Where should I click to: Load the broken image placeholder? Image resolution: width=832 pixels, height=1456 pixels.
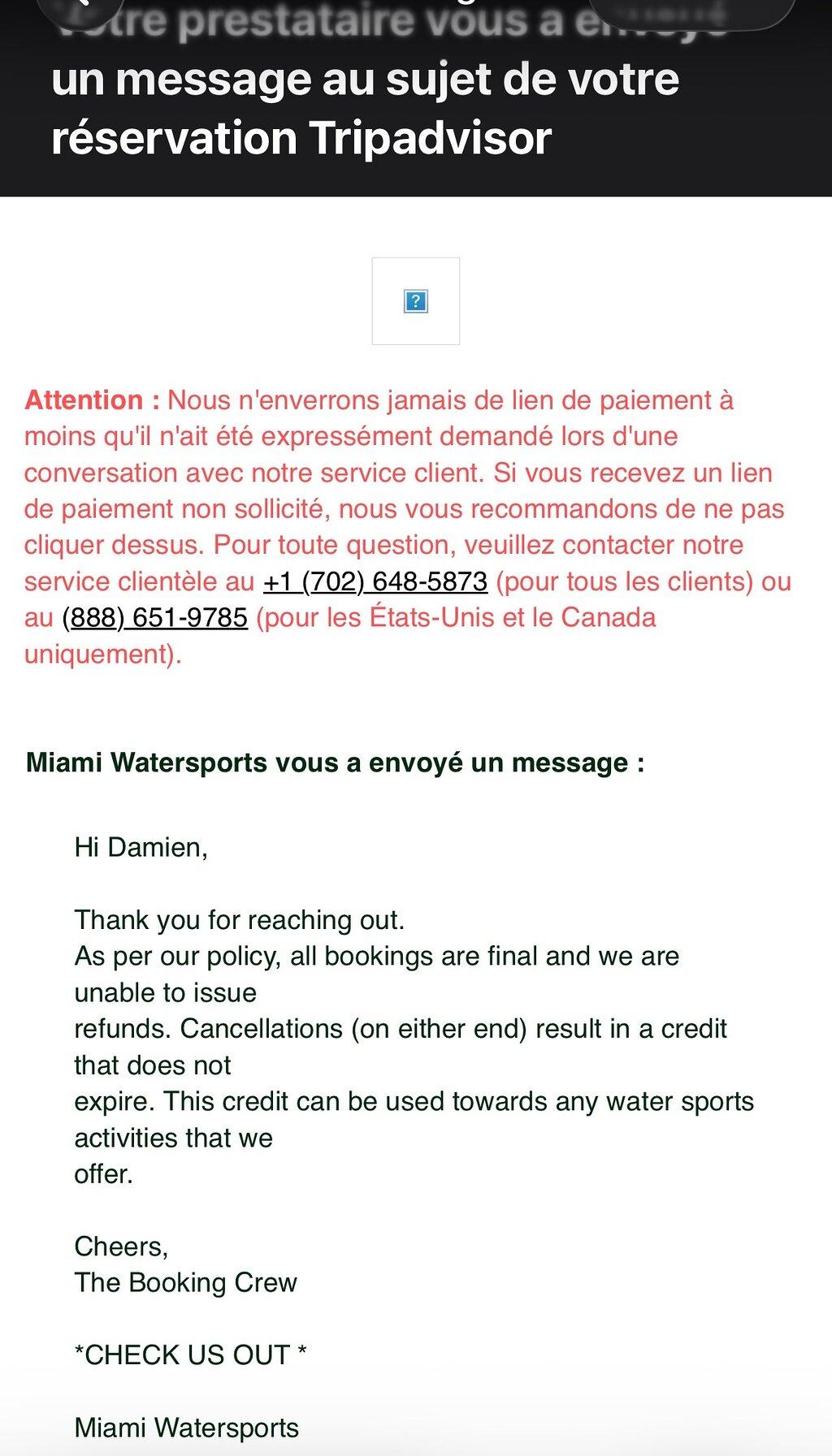tap(416, 301)
